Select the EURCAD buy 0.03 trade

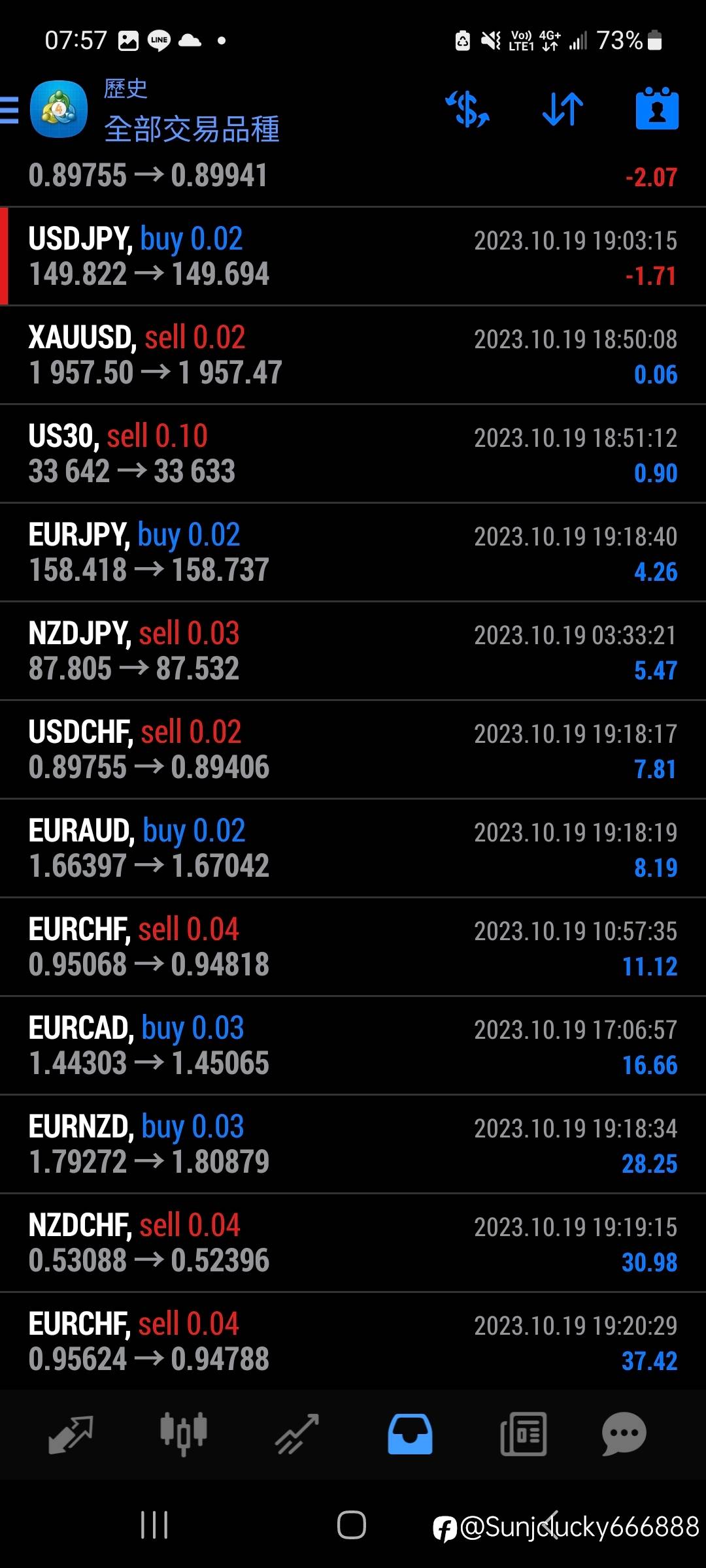pos(353,1046)
